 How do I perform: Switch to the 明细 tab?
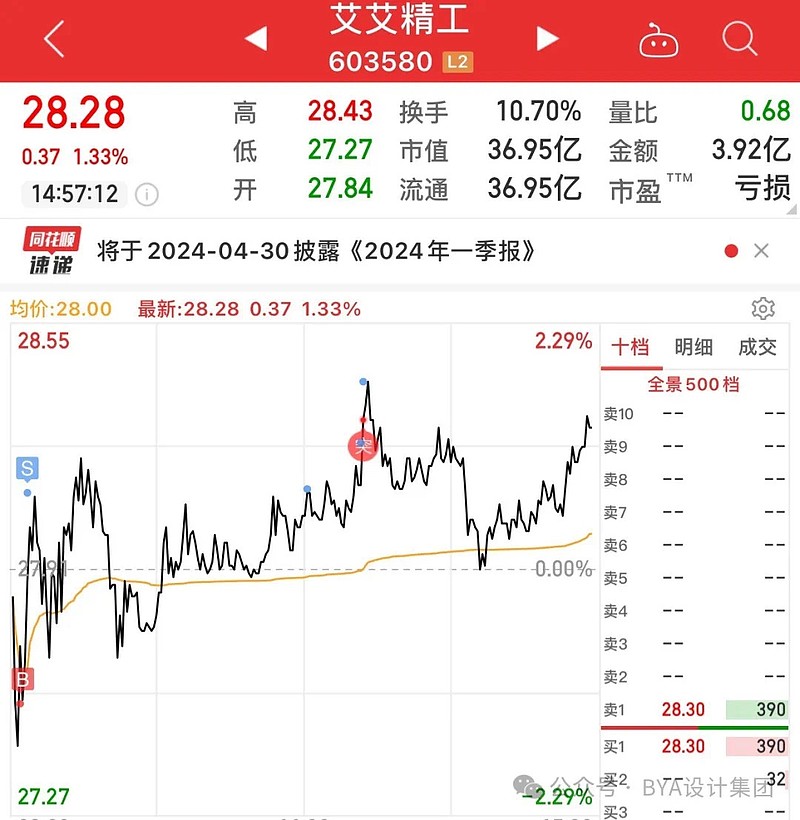point(695,347)
